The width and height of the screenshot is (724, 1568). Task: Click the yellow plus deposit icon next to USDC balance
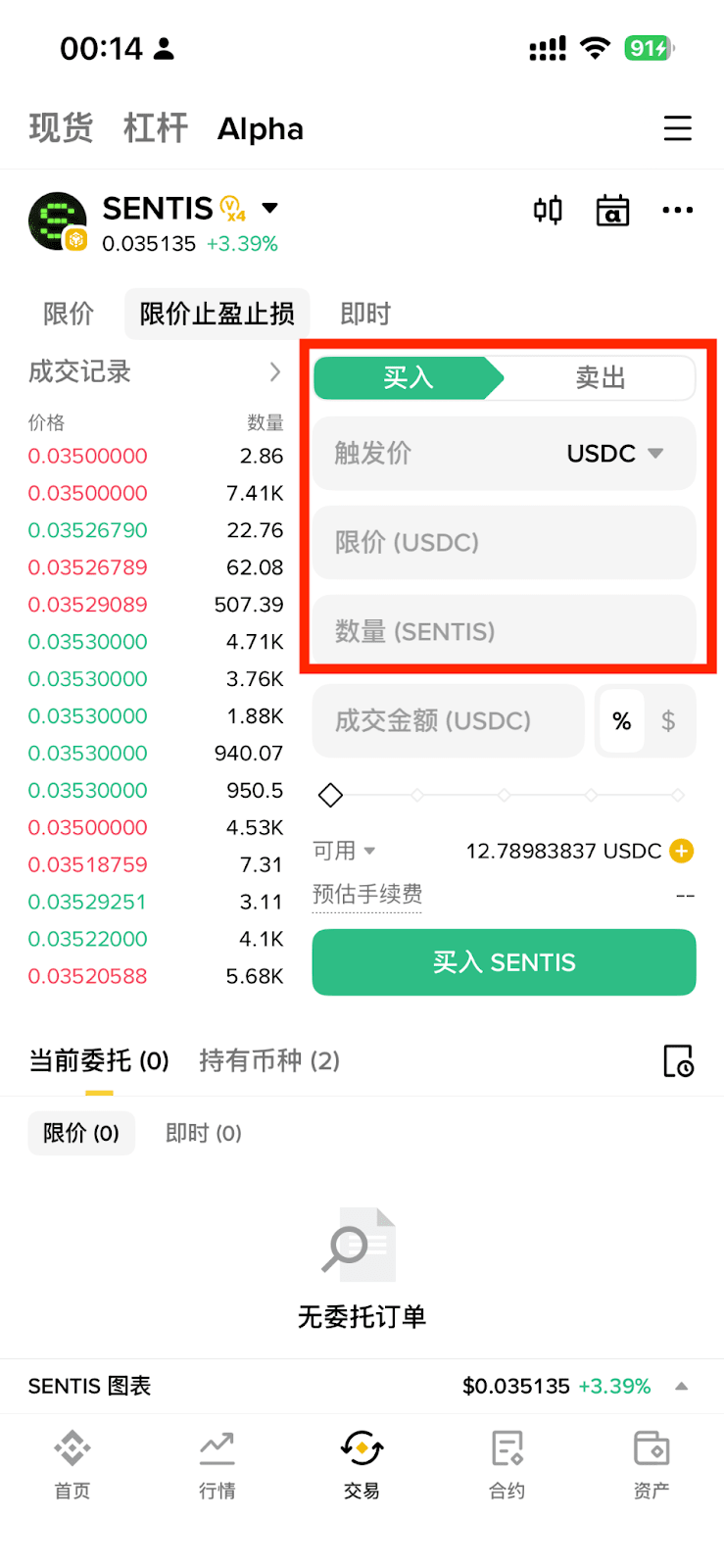tap(685, 851)
